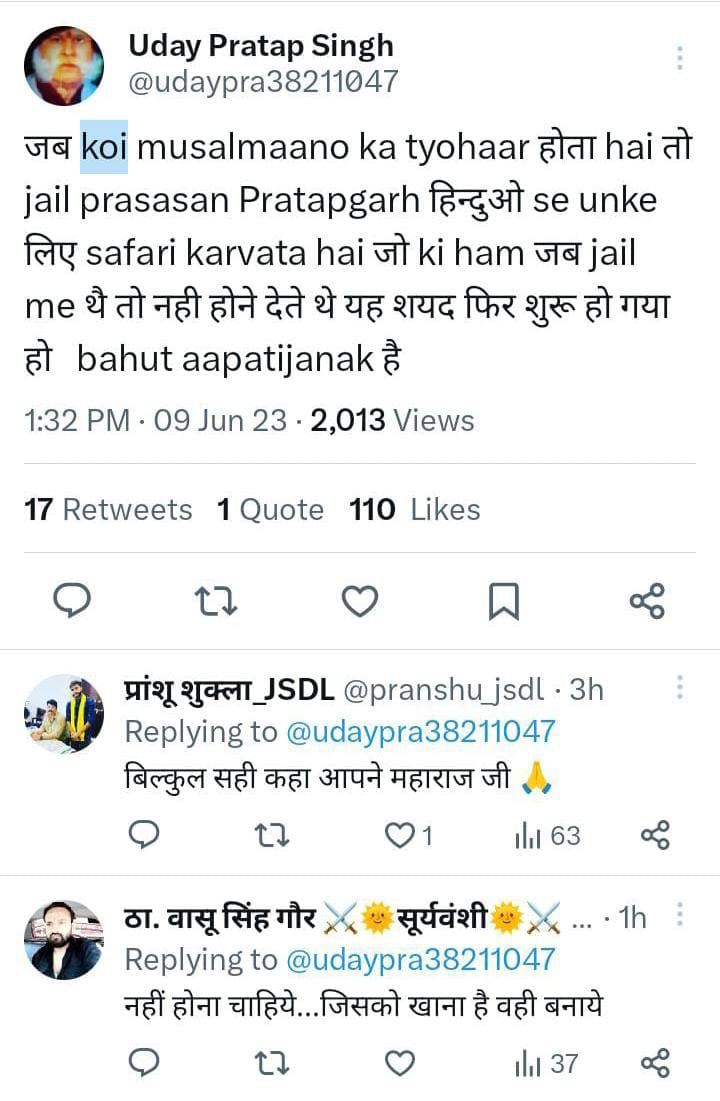View the 17 Retweets list

(x=108, y=509)
